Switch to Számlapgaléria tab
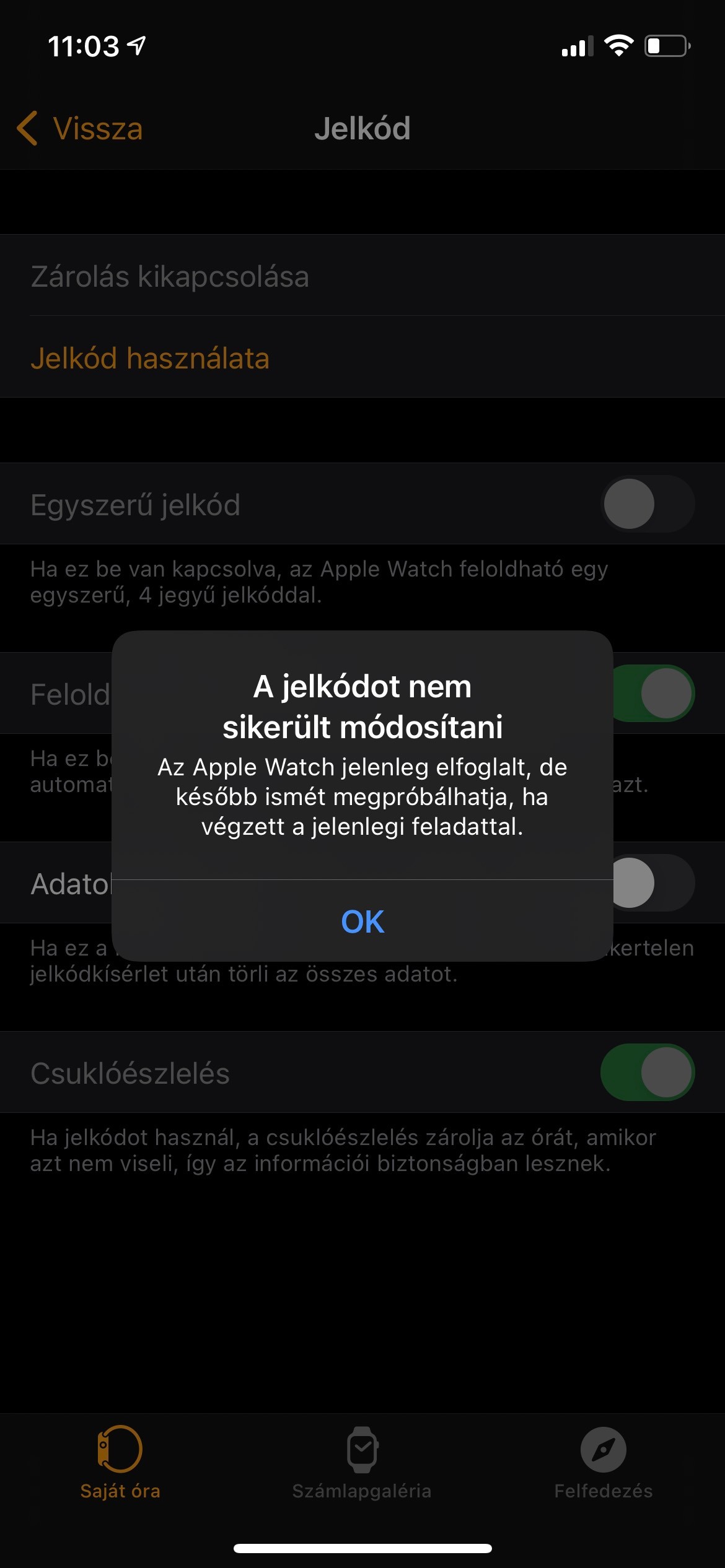Viewport: 725px width, 1568px height. tap(362, 1463)
